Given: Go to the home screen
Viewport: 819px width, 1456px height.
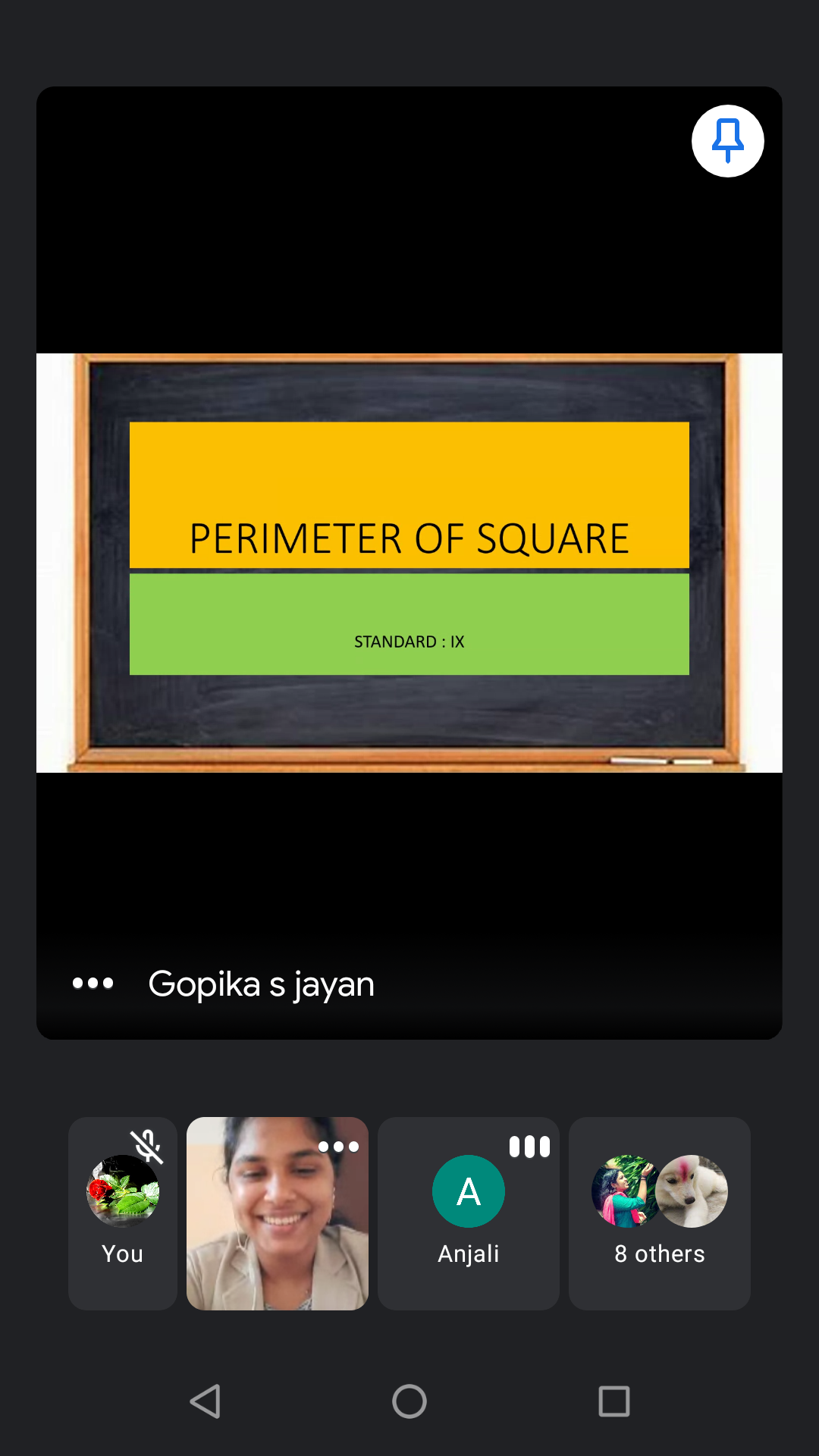Looking at the screenshot, I should pos(409,1401).
